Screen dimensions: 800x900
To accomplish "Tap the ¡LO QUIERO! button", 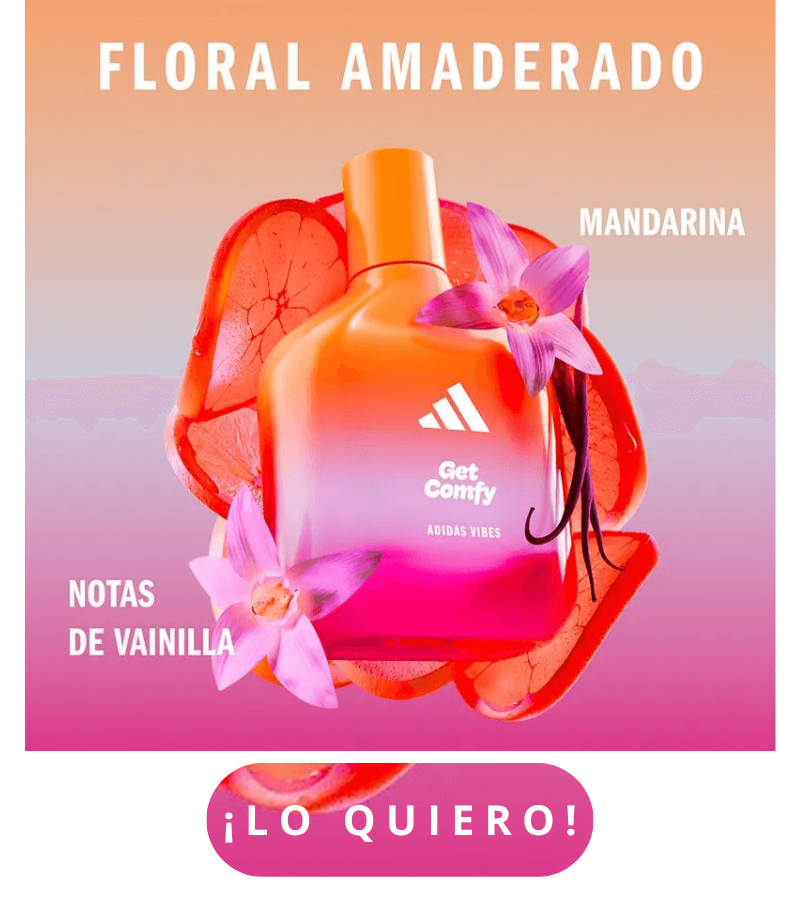I will (400, 820).
